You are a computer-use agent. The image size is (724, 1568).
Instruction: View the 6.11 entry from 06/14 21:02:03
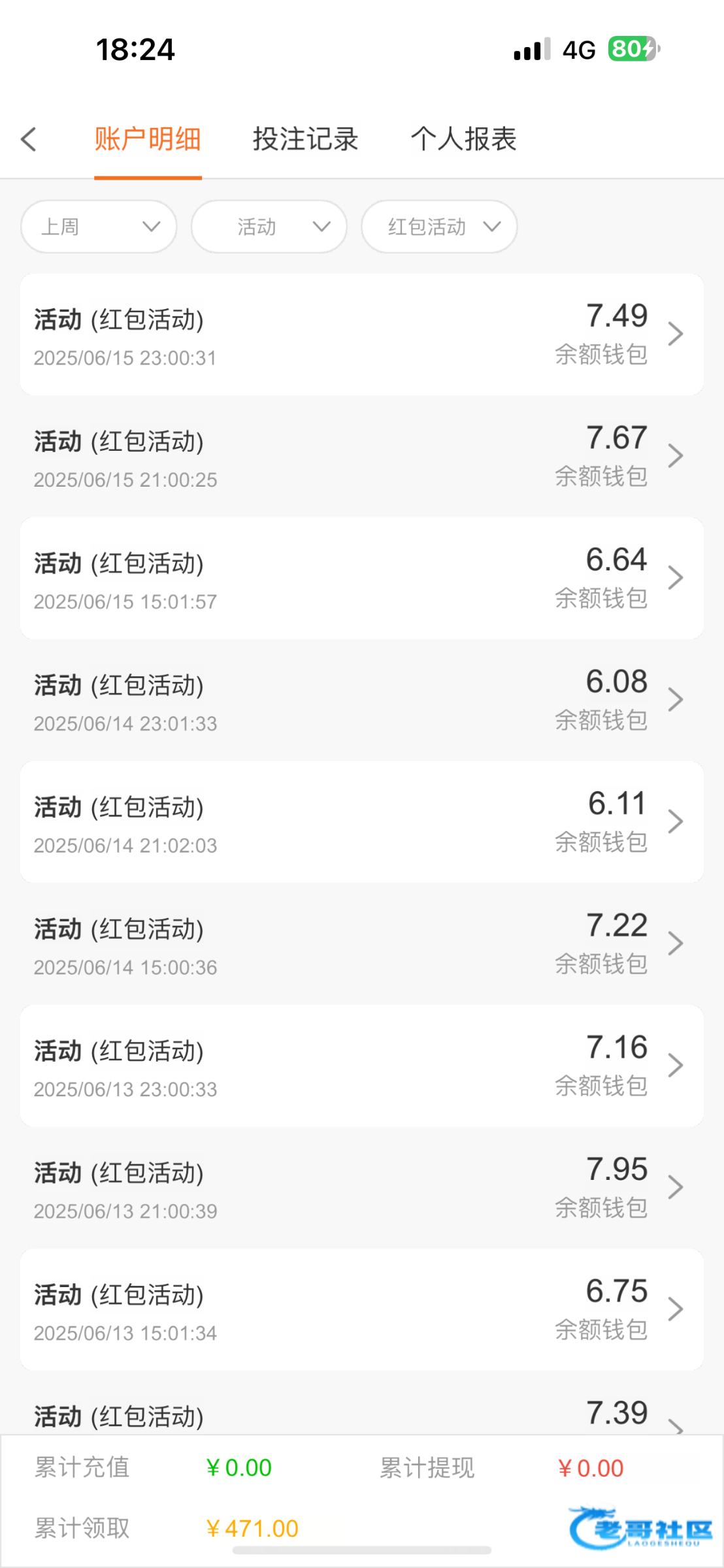(362, 822)
